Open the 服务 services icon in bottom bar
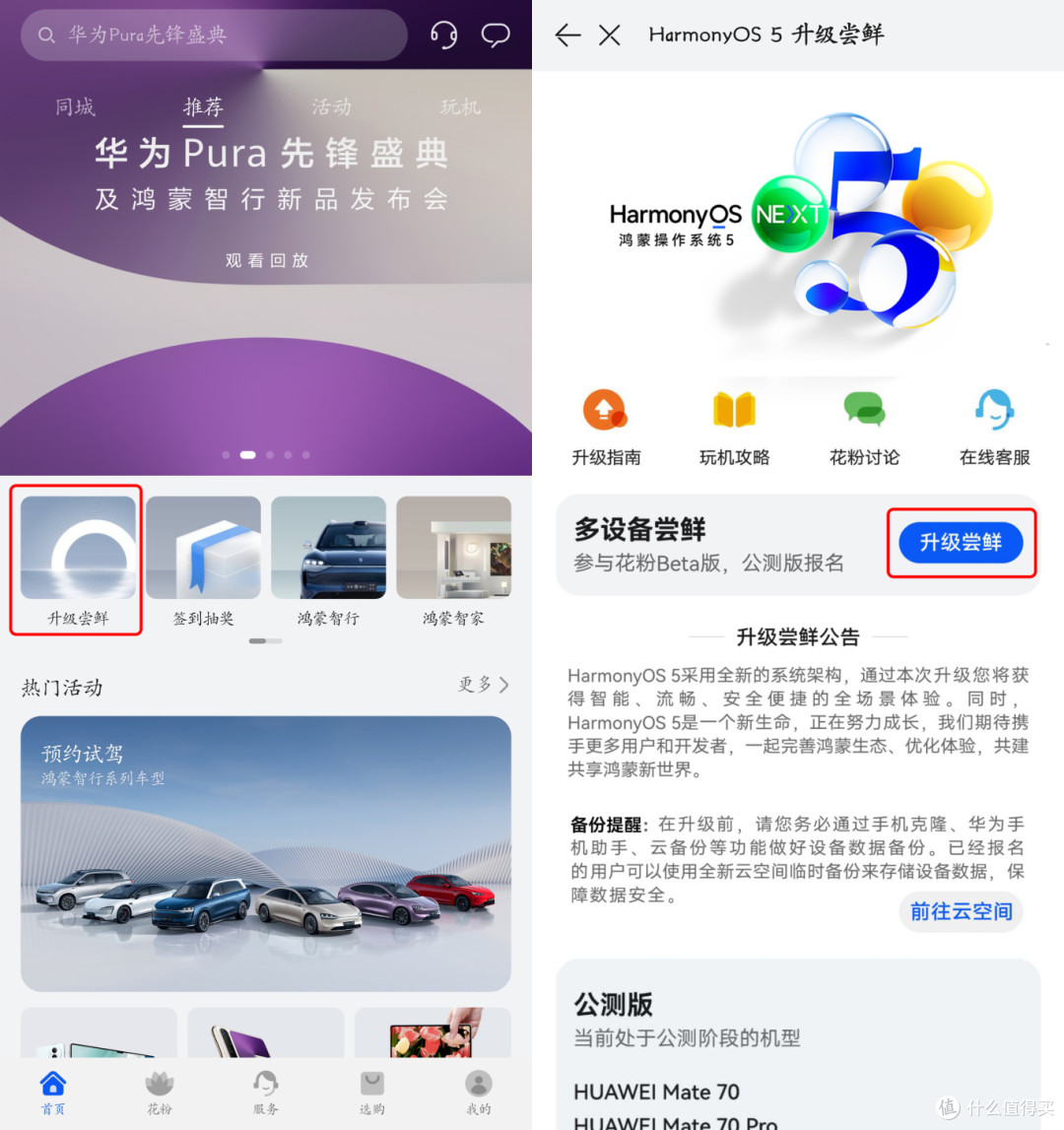This screenshot has width=1064, height=1130. (265, 1088)
